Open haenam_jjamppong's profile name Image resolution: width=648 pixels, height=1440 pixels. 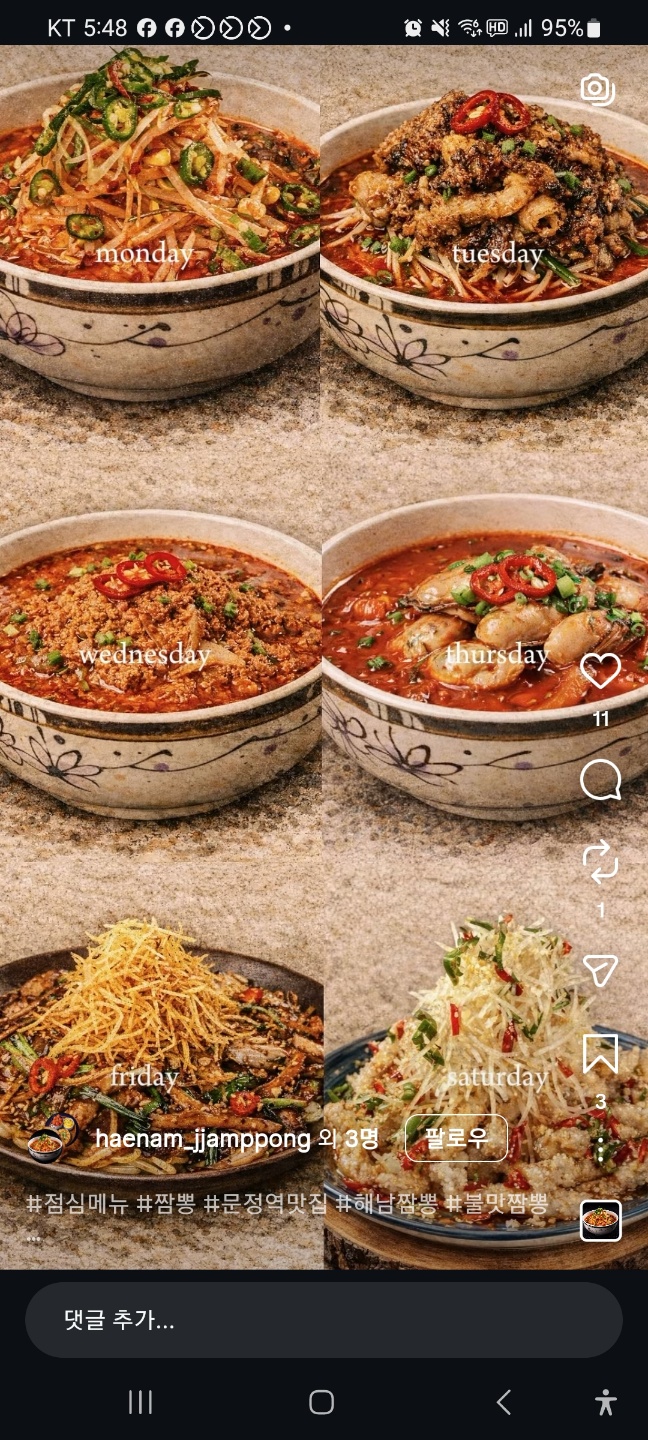tap(203, 1139)
